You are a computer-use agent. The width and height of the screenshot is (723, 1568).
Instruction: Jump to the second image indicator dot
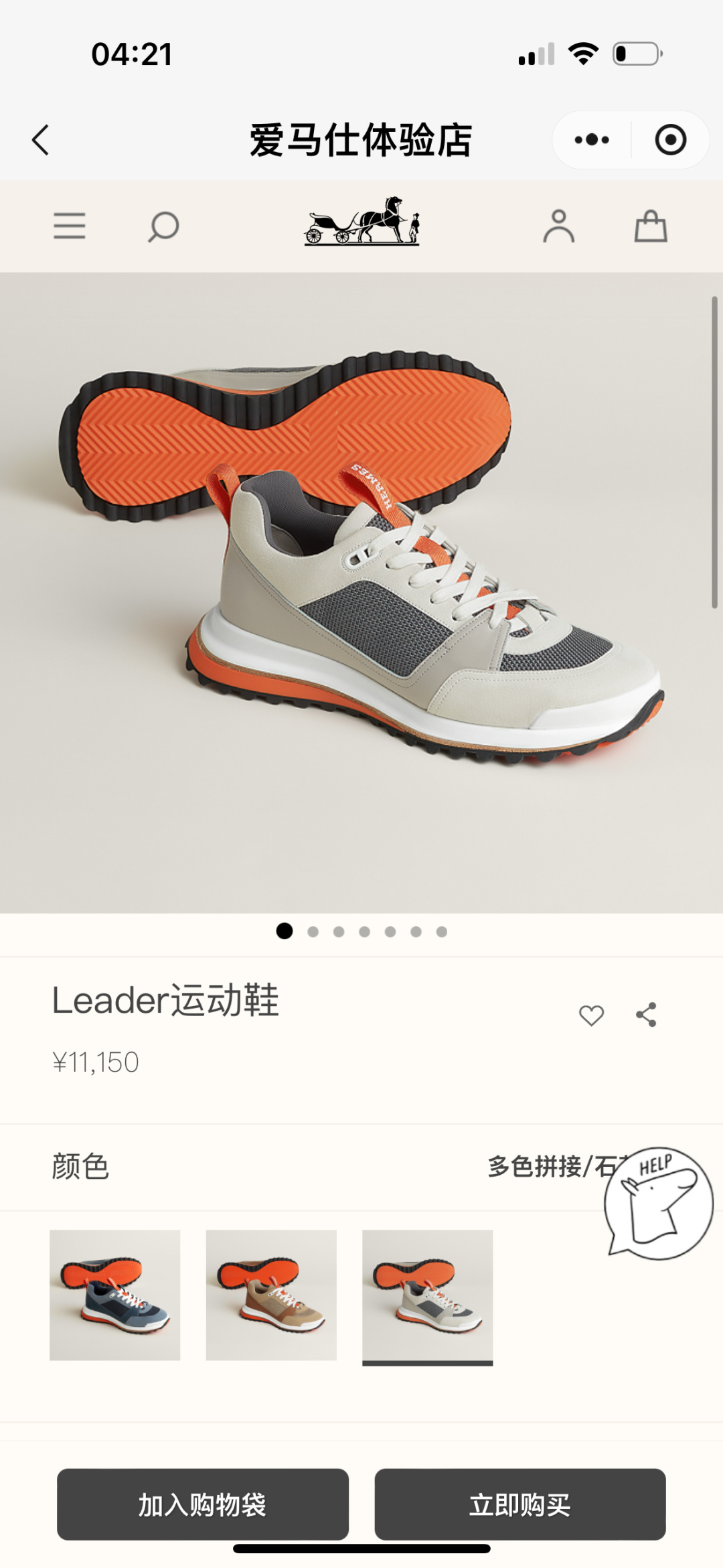[x=313, y=932]
